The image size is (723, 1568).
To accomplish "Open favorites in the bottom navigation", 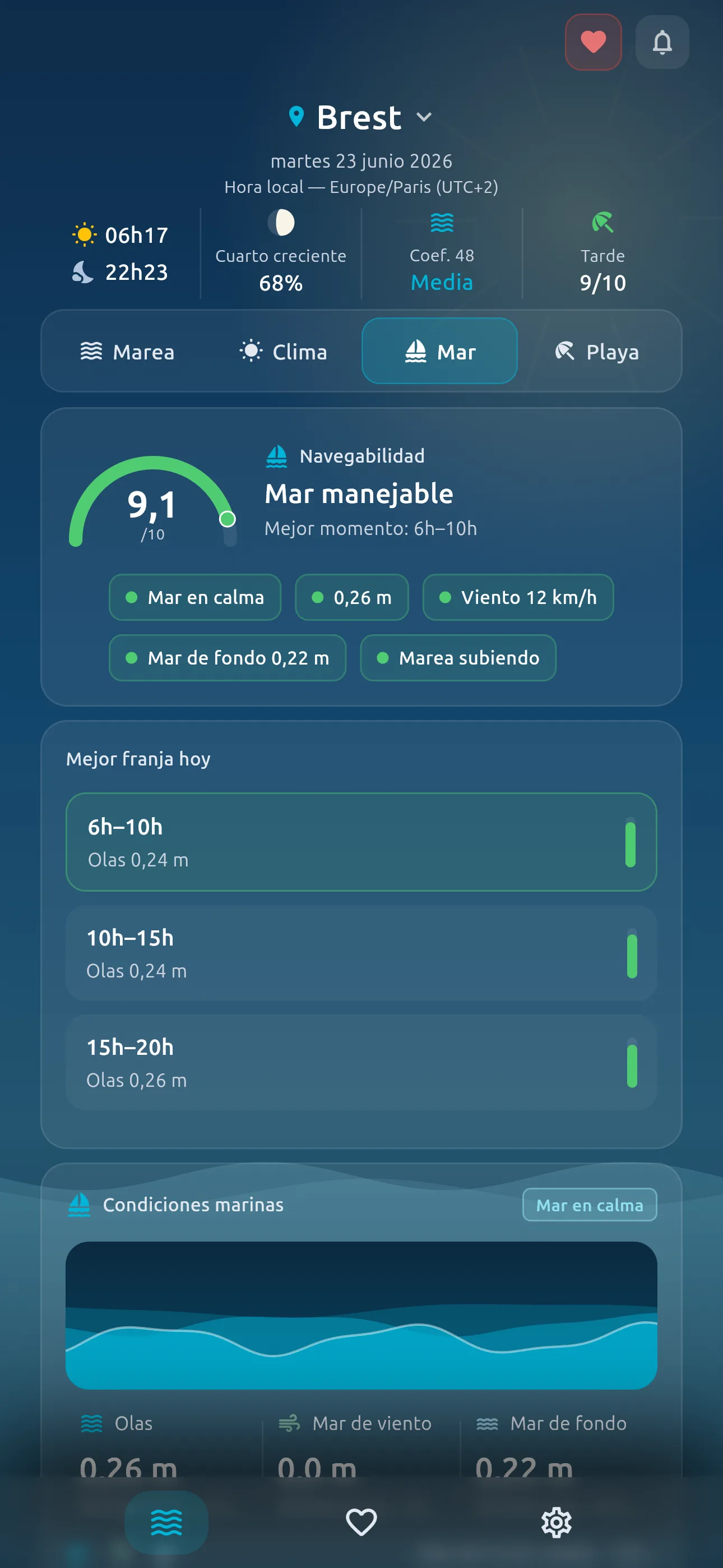I will pyautogui.click(x=361, y=1523).
